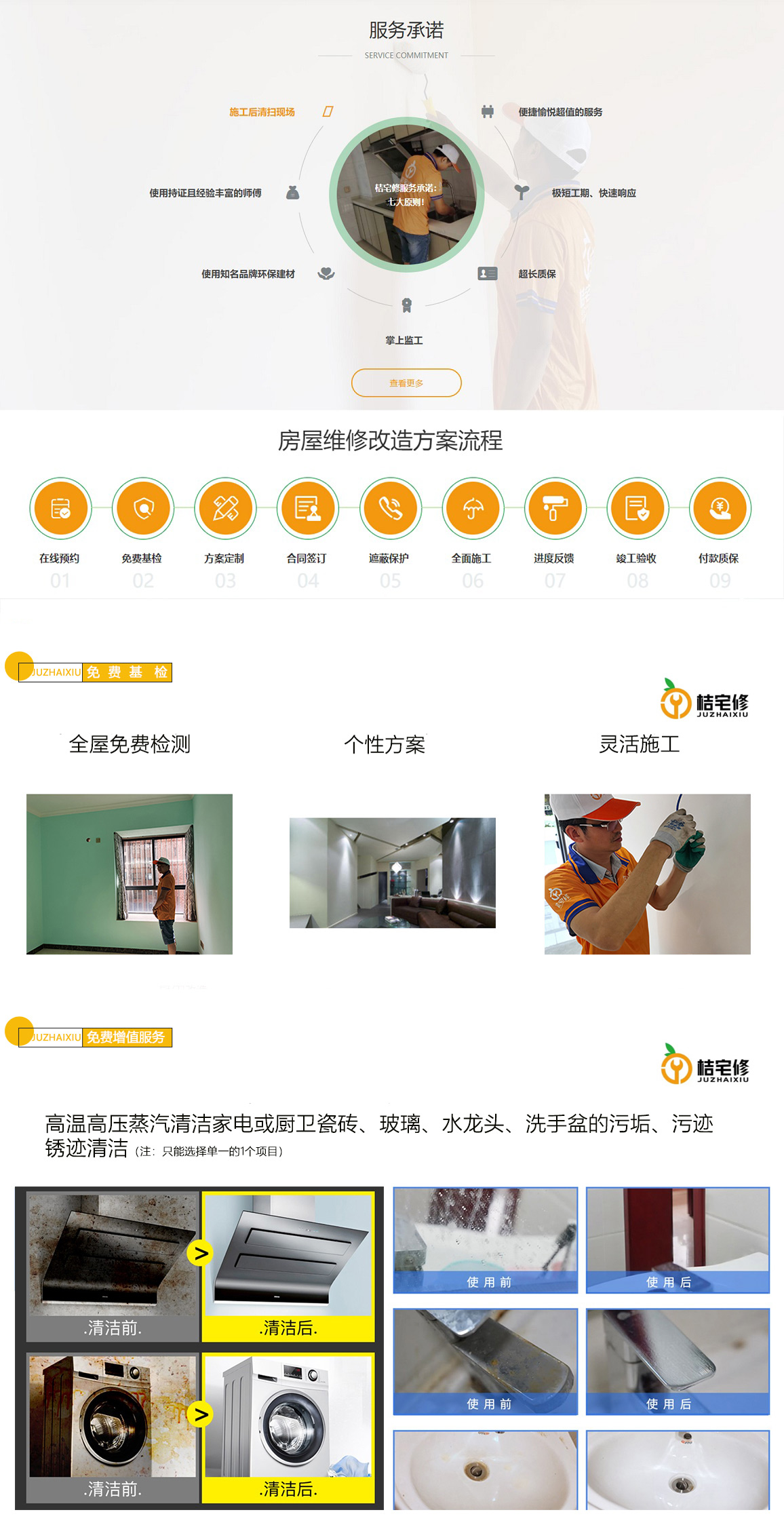Viewport: 784px width, 1525px height.
Task: Select the 使用知名品牌环保建材 commitment item
Action: tap(248, 274)
